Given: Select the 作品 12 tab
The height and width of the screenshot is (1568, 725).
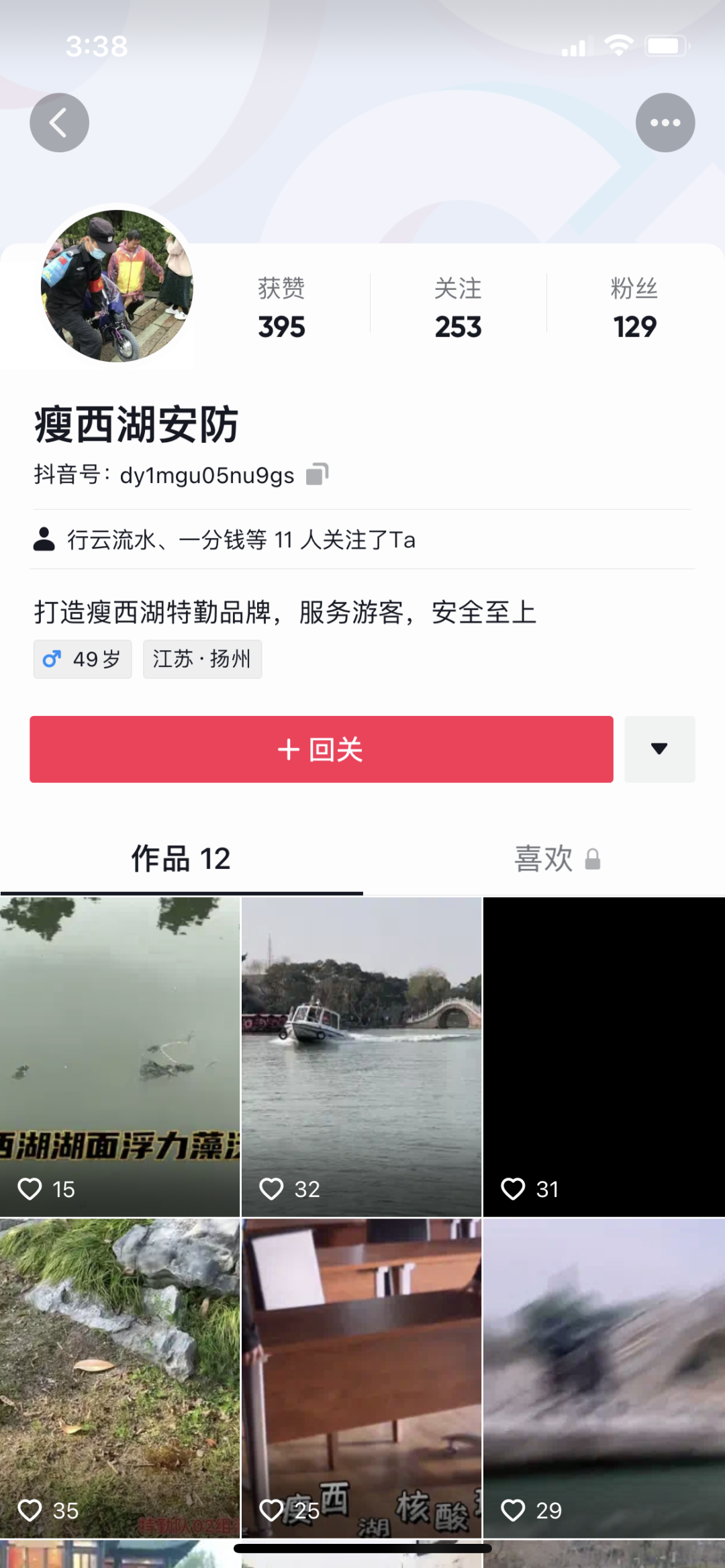Looking at the screenshot, I should click(x=180, y=858).
